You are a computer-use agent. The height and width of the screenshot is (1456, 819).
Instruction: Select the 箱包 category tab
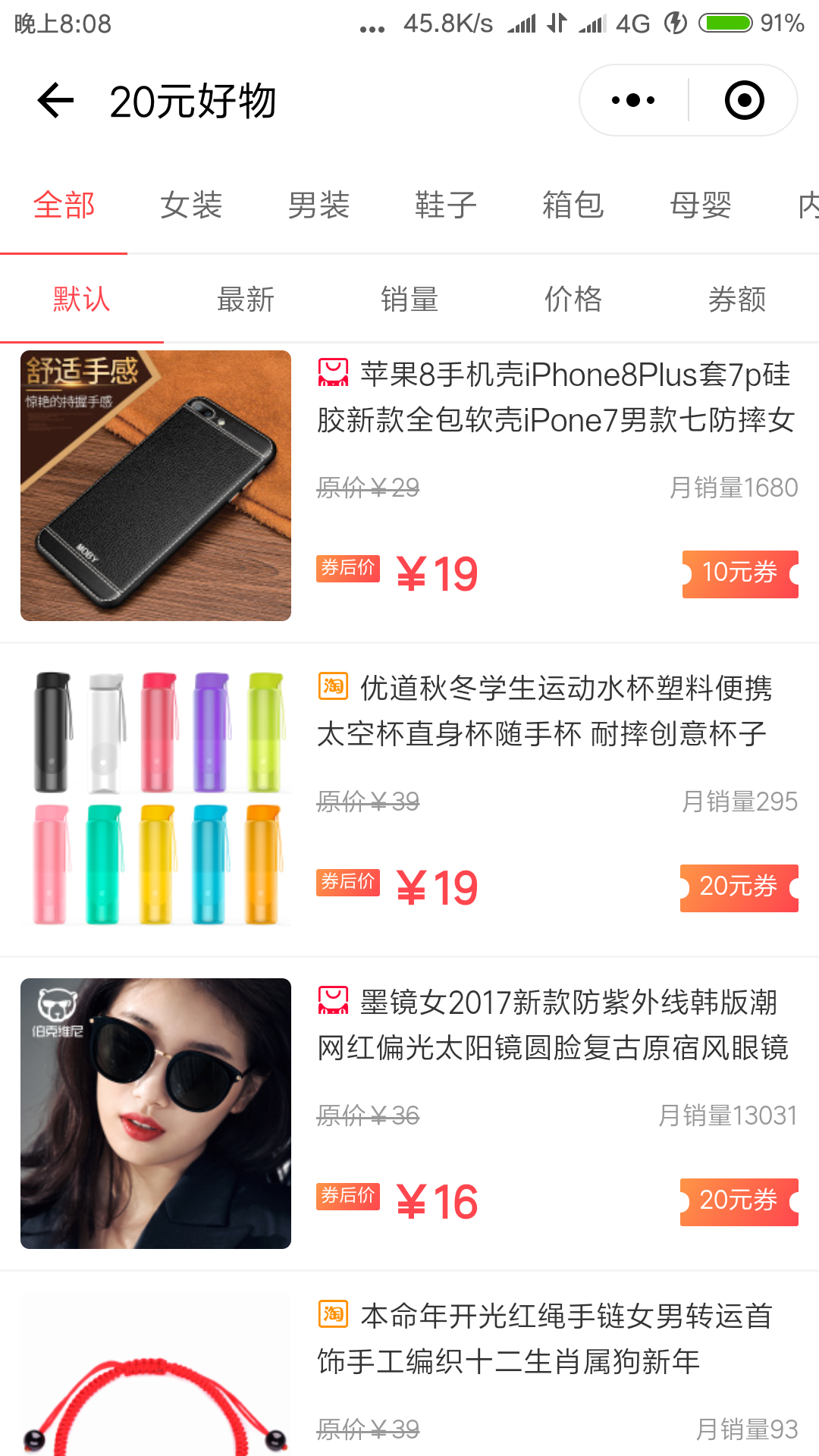[x=573, y=205]
